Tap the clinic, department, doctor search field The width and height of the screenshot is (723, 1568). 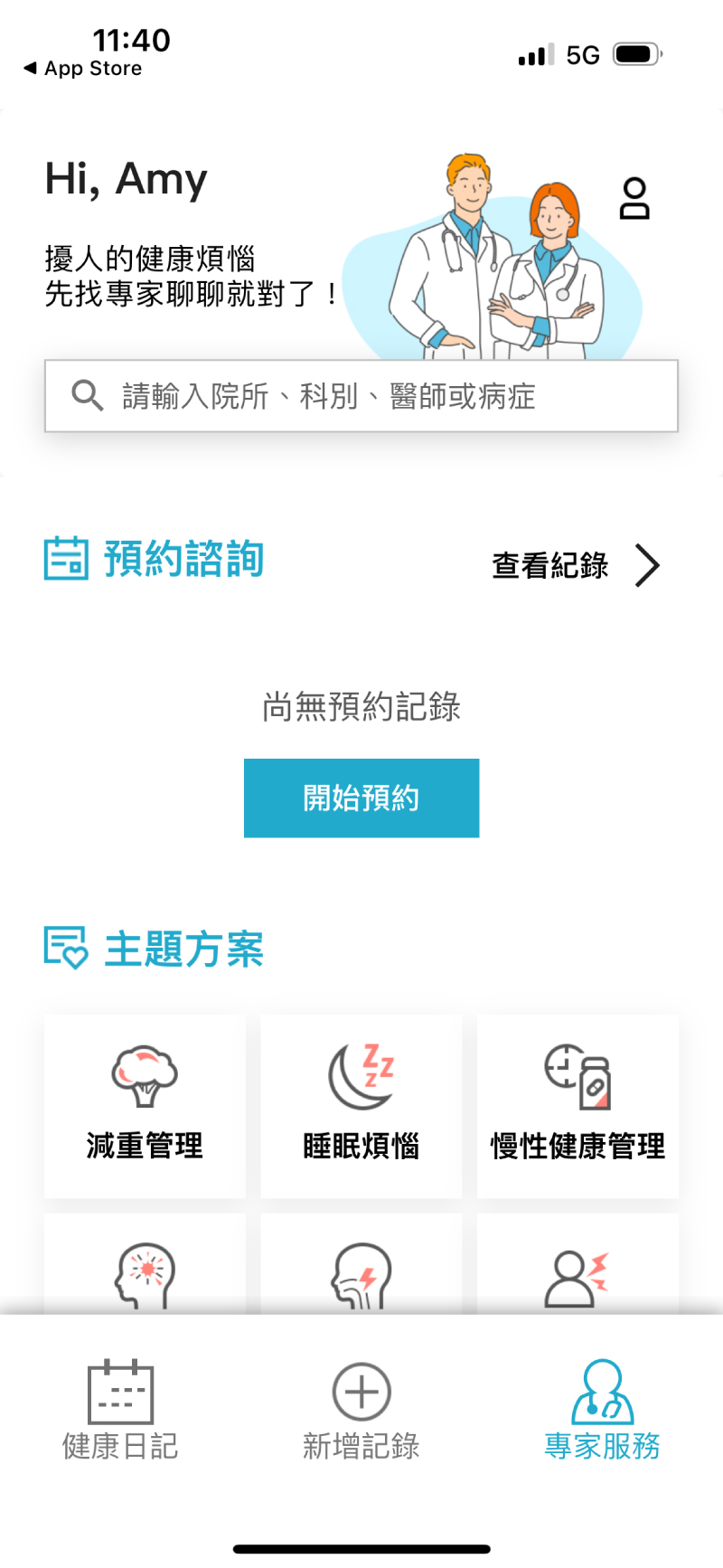point(361,396)
